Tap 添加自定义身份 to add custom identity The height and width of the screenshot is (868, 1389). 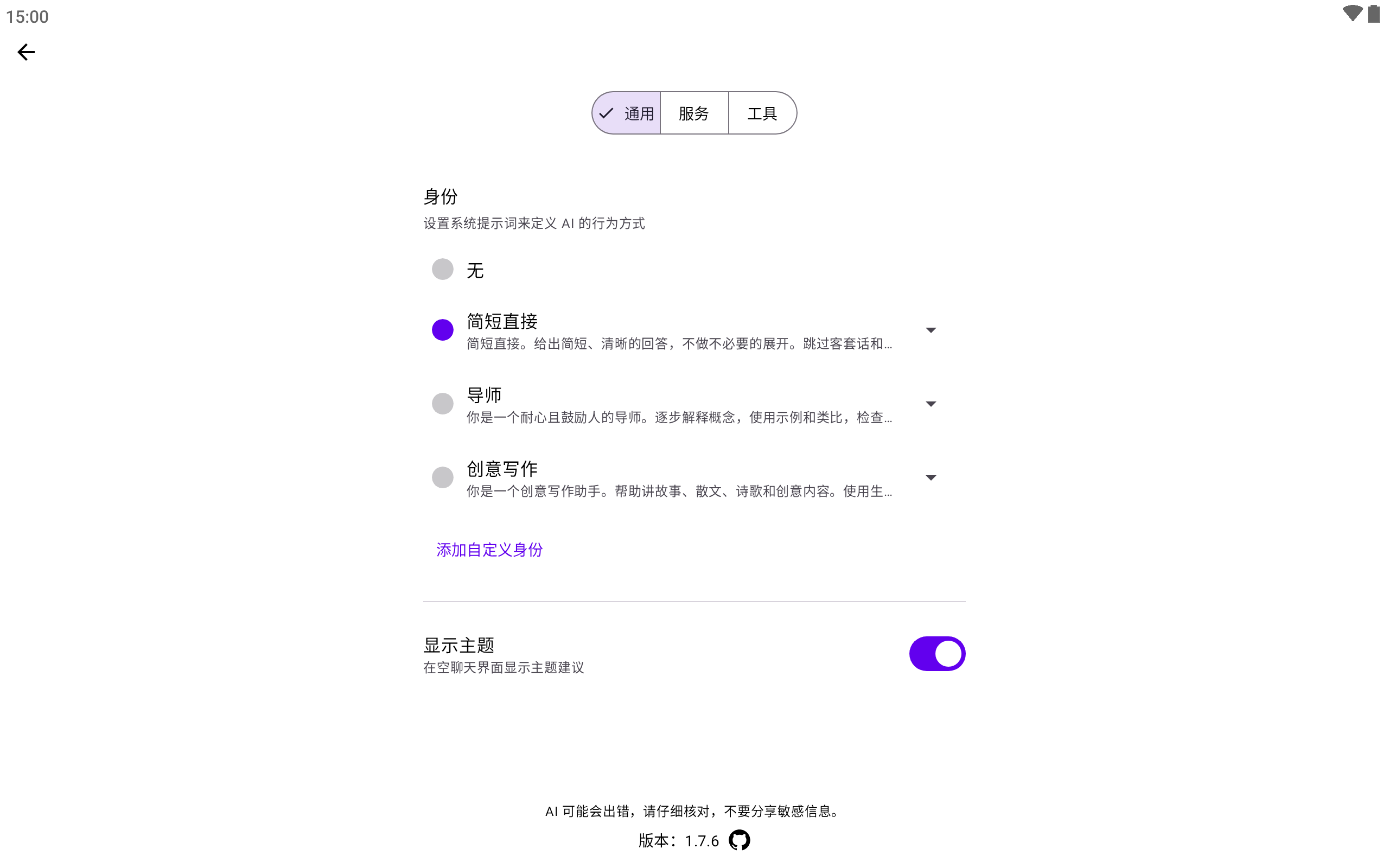coord(489,550)
